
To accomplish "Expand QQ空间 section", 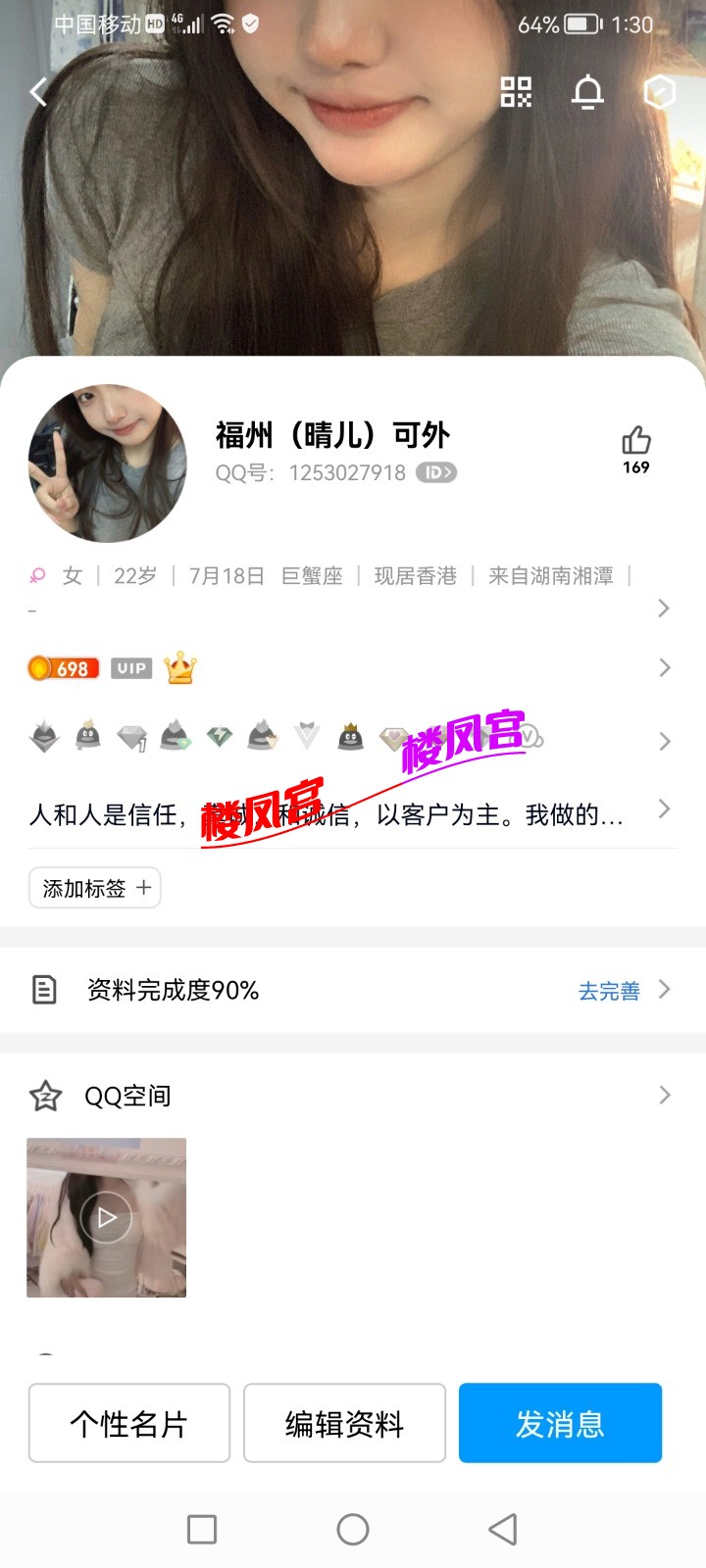I will coord(665,1095).
